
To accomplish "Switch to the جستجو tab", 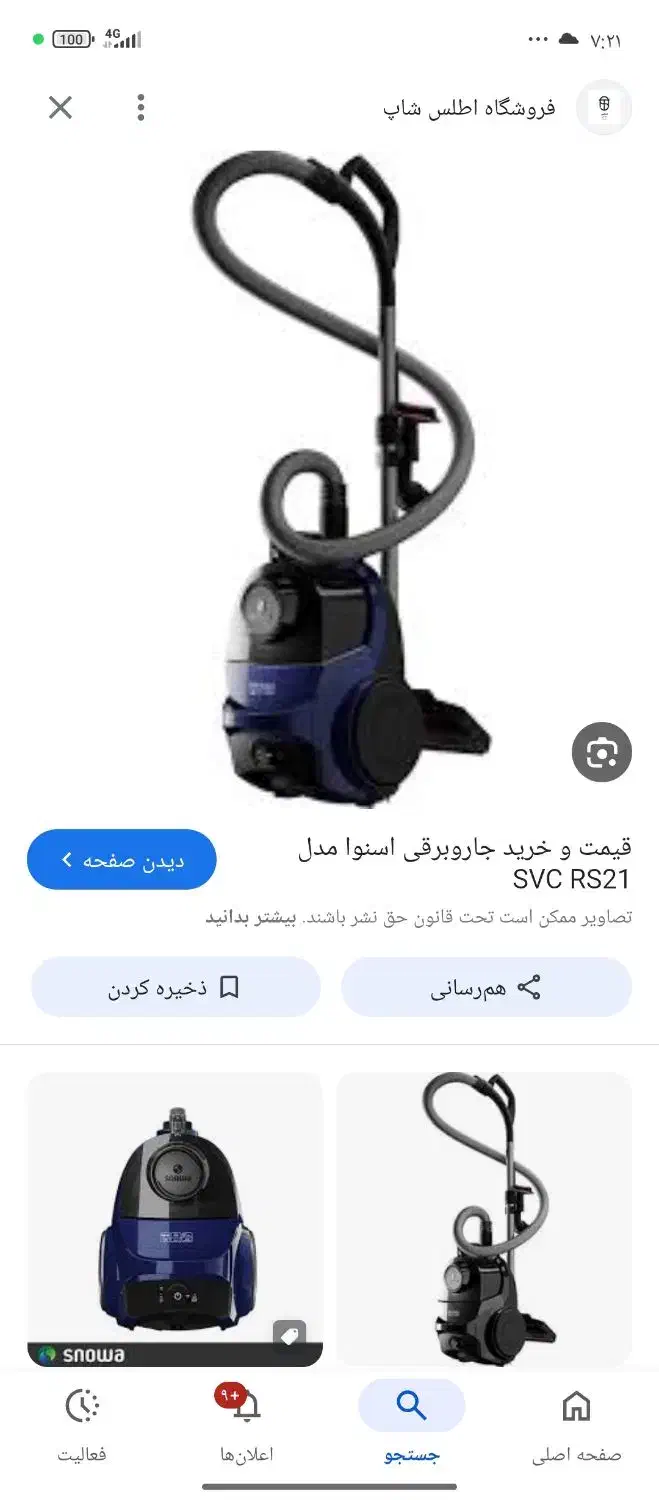I will click(x=411, y=1424).
